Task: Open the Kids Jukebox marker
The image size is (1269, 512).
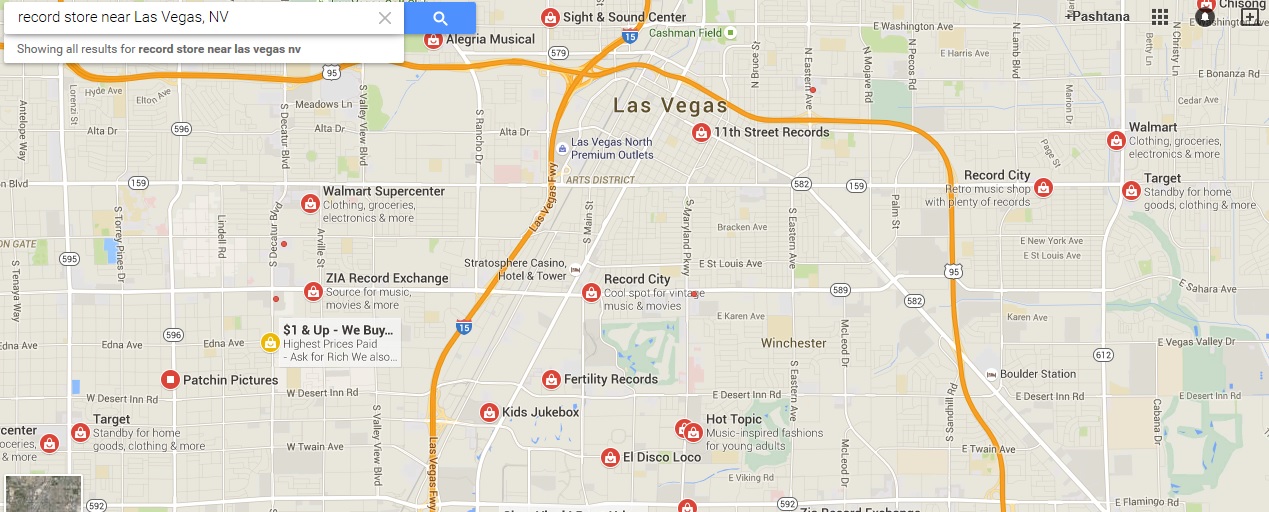Action: [489, 412]
